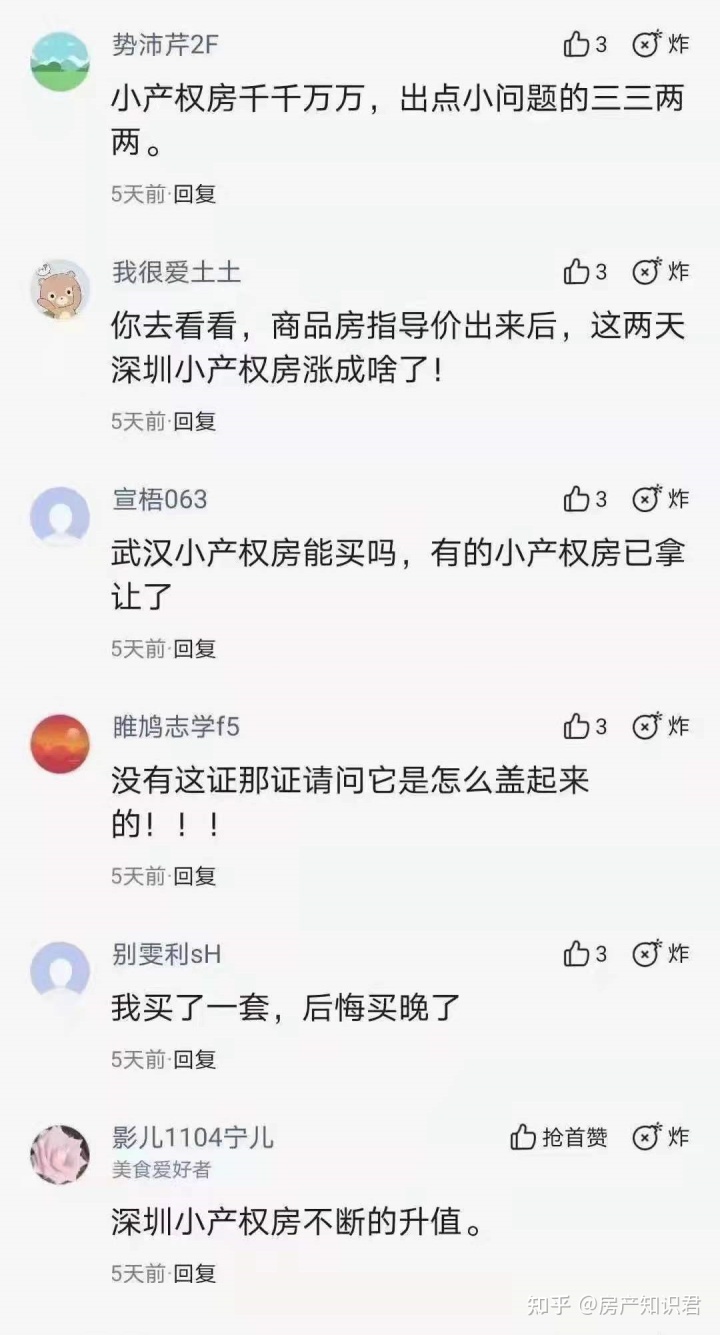The width and height of the screenshot is (720, 1335).
Task: Like 别雯利sH's comment
Action: [x=585, y=954]
